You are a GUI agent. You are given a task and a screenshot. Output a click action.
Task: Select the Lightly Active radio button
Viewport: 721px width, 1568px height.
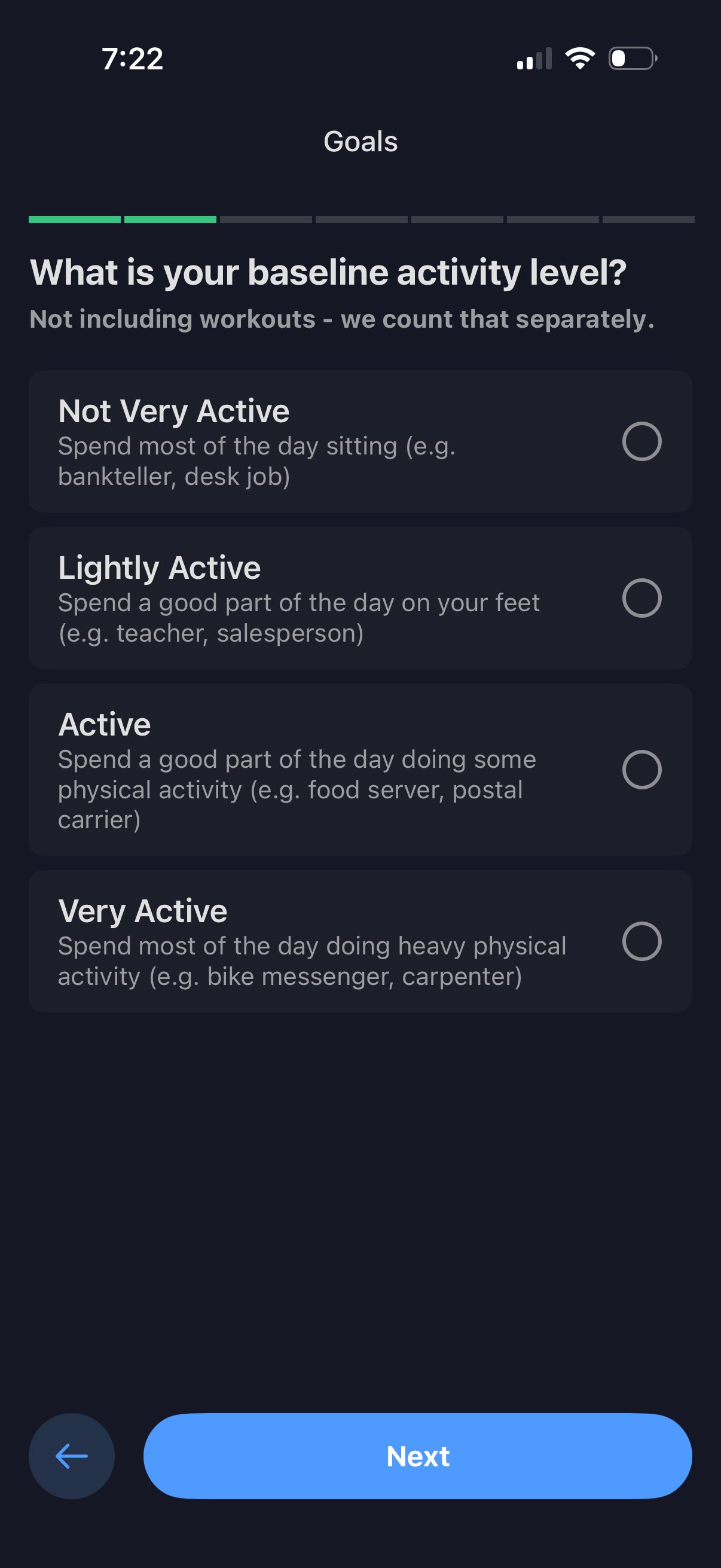coord(641,599)
